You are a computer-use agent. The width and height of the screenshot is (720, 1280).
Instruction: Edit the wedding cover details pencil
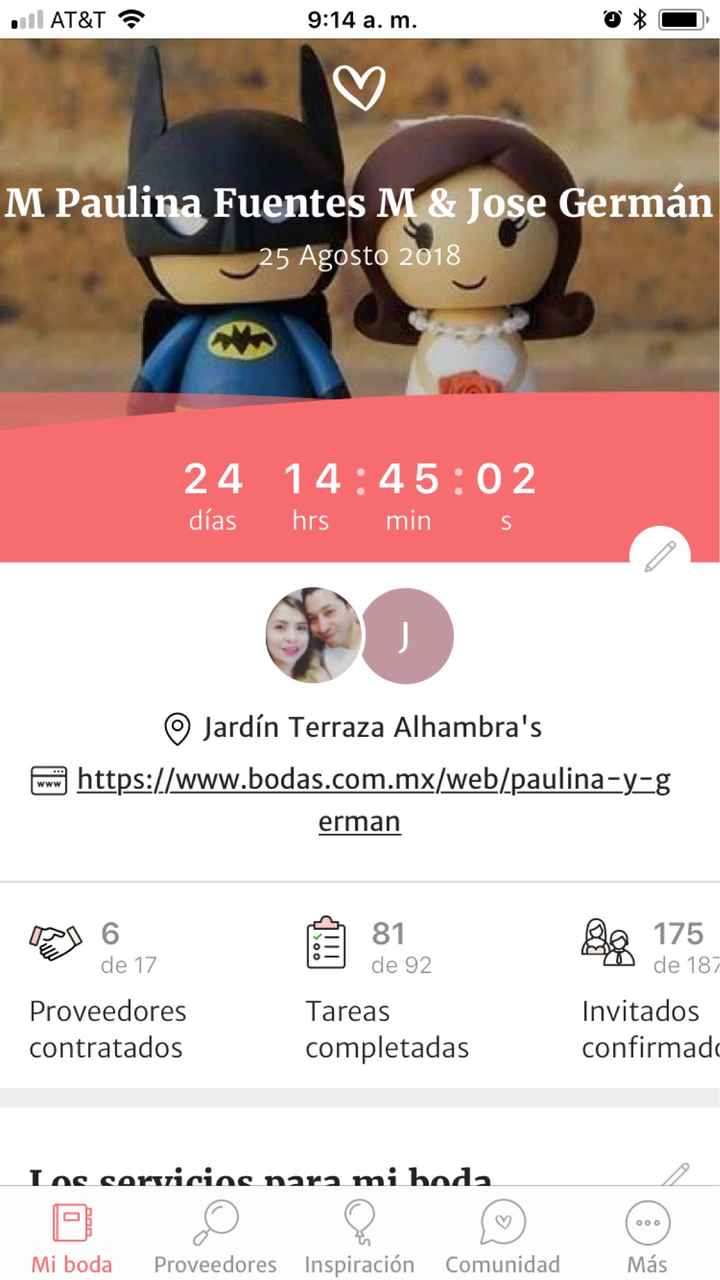660,556
